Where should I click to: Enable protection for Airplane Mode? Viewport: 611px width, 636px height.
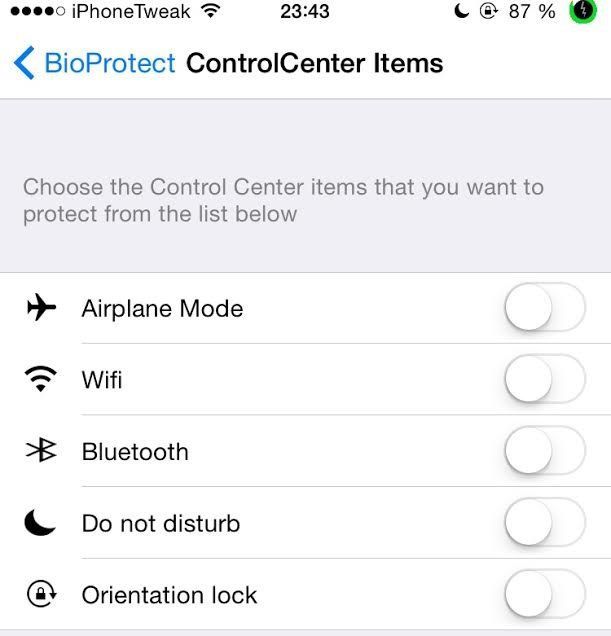pos(543,308)
